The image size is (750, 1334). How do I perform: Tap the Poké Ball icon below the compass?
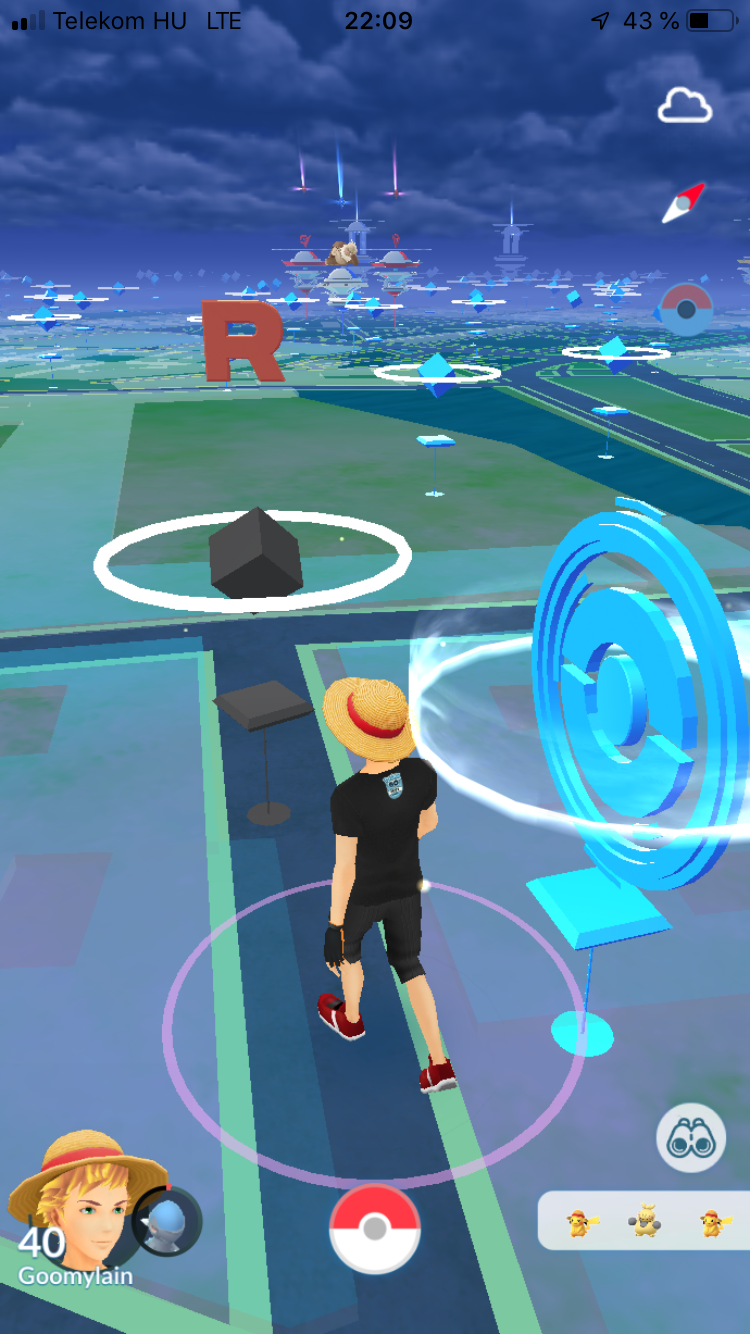point(686,309)
